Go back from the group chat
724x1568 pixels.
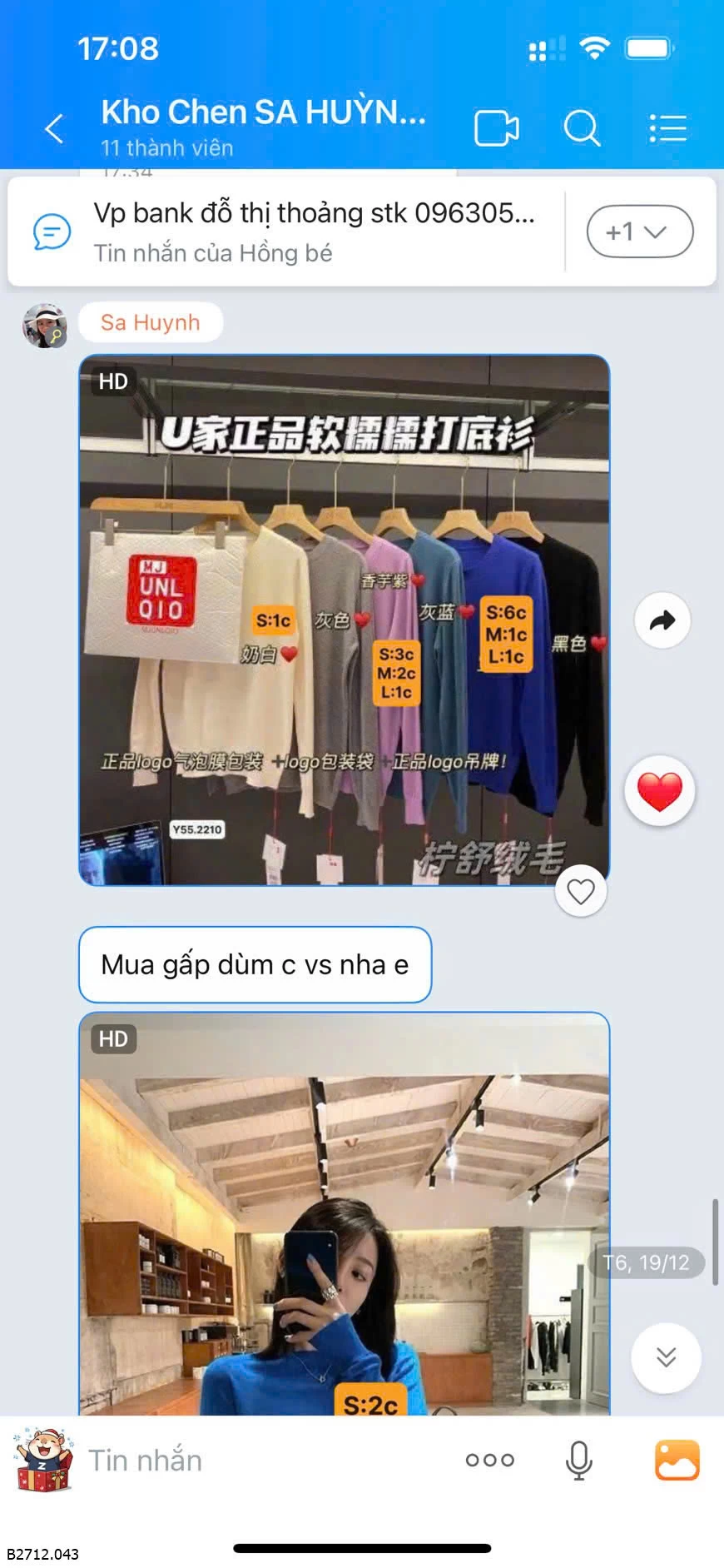pos(55,128)
